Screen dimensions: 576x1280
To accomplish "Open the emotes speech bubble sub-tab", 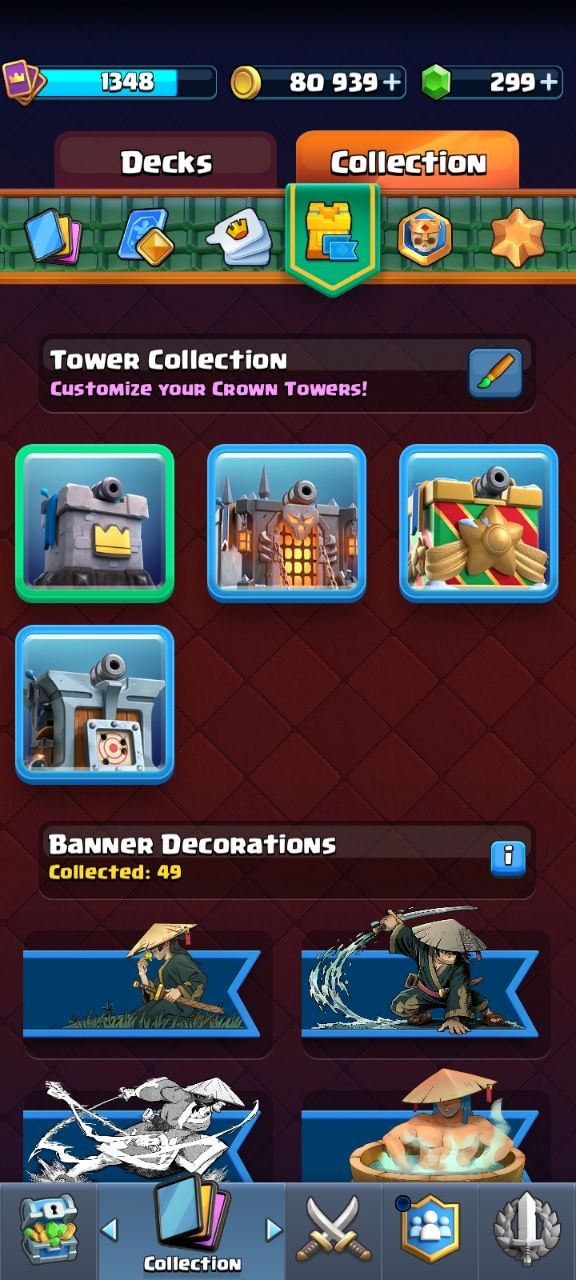I will point(240,237).
